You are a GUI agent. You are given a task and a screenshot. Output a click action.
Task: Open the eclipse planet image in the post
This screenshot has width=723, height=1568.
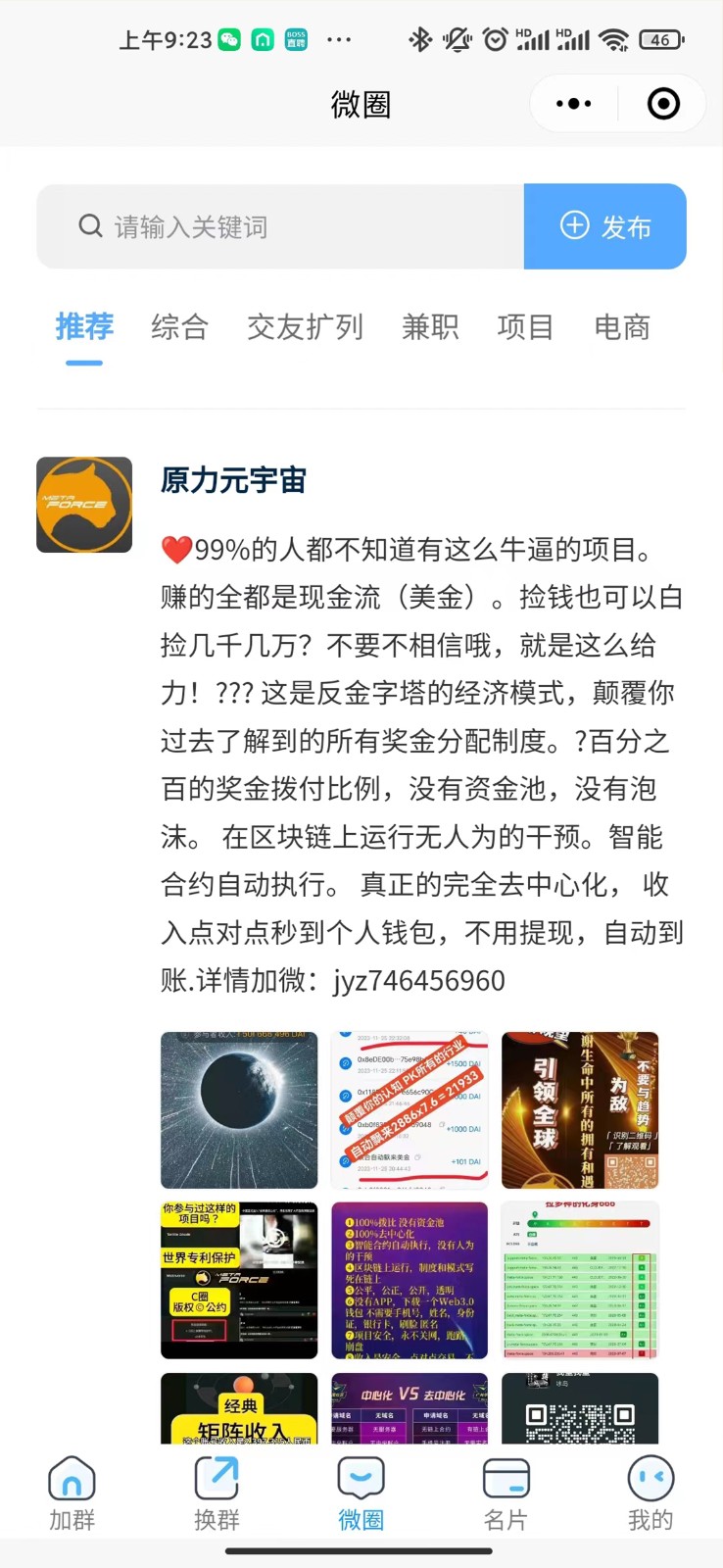coord(239,1109)
